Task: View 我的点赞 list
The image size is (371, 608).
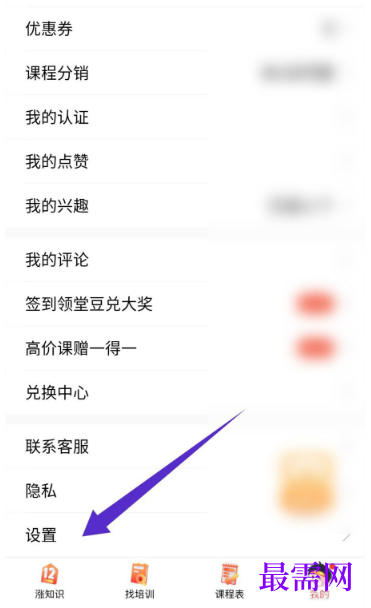Action: 185,161
